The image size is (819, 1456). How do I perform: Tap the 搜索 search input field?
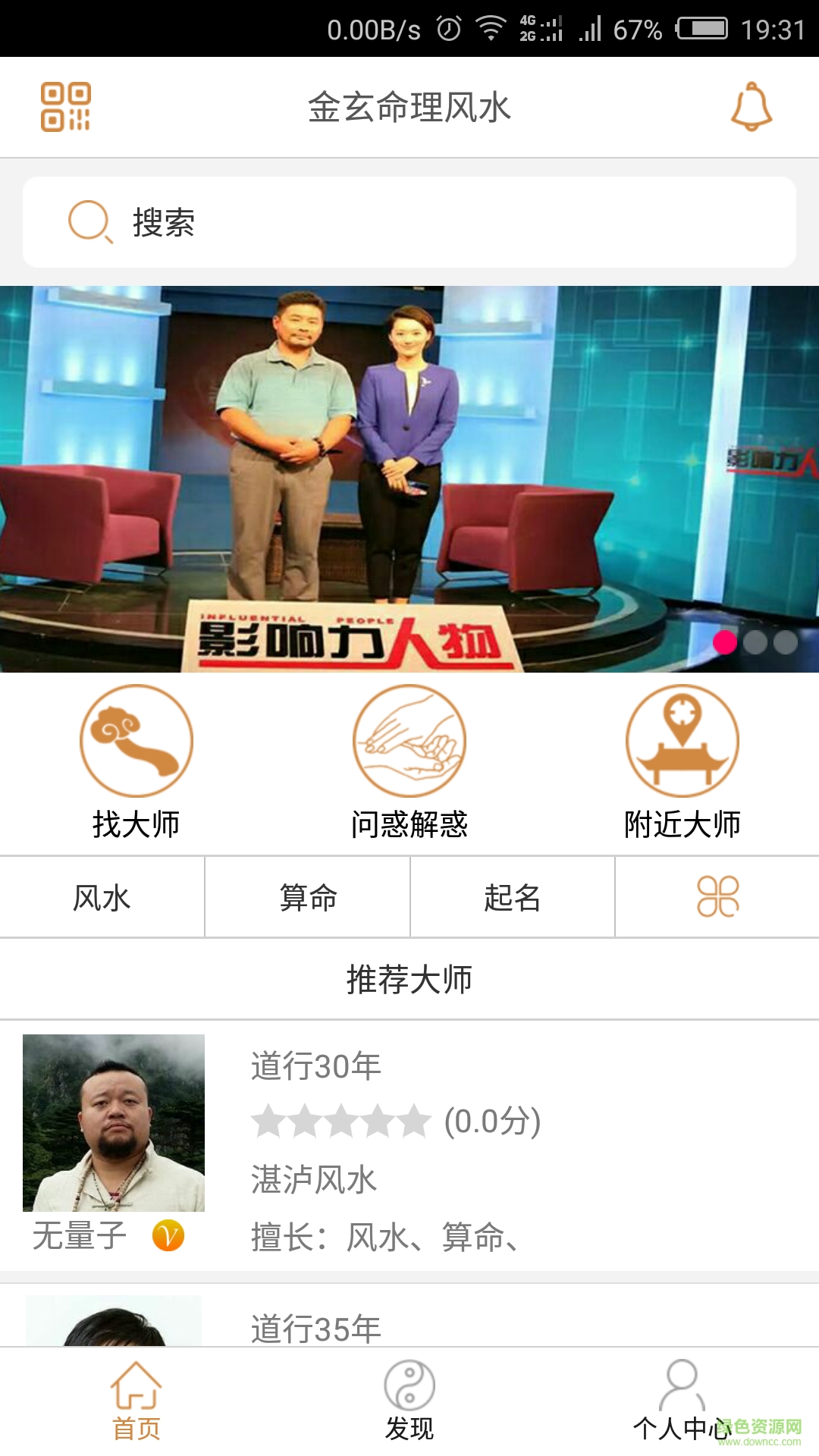pyautogui.click(x=409, y=221)
